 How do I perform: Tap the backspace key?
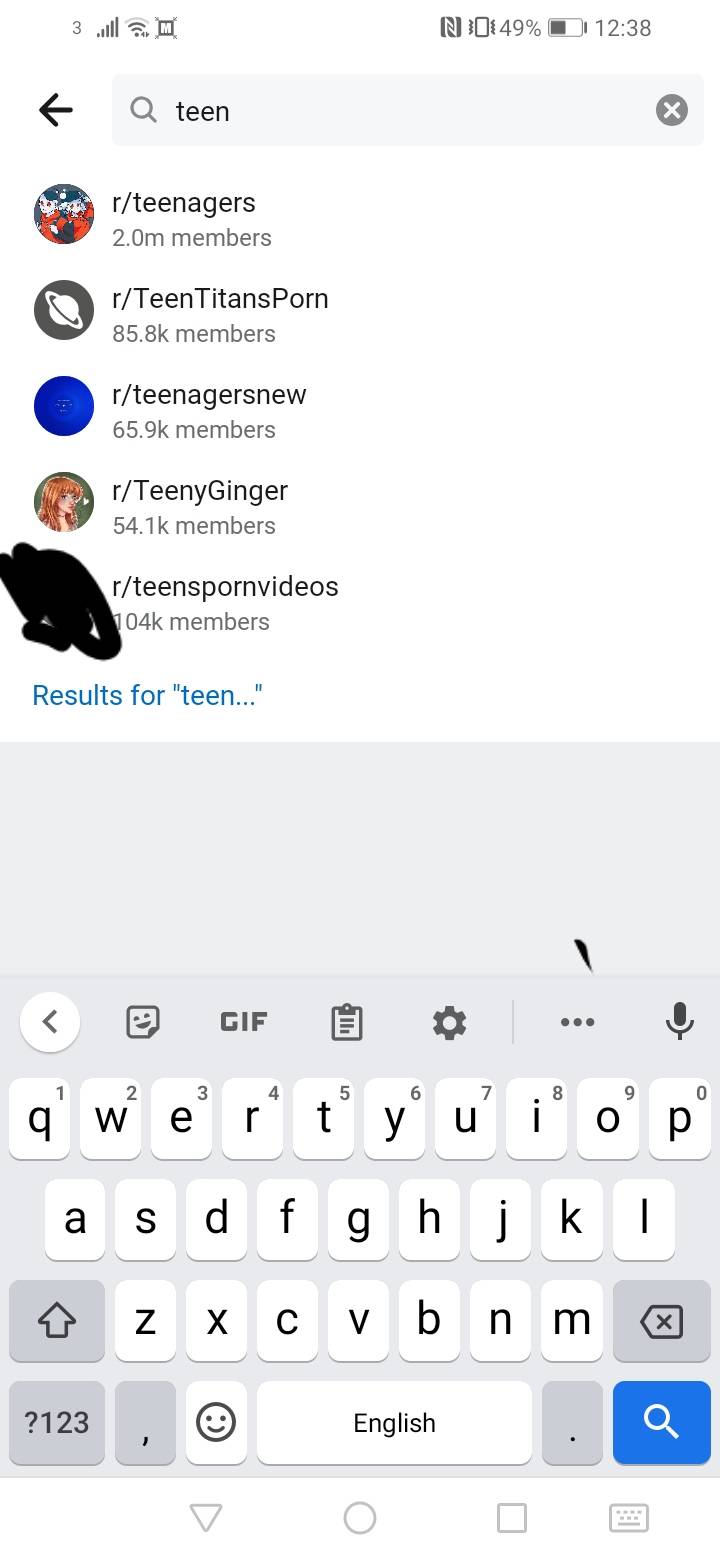pyautogui.click(x=661, y=1320)
